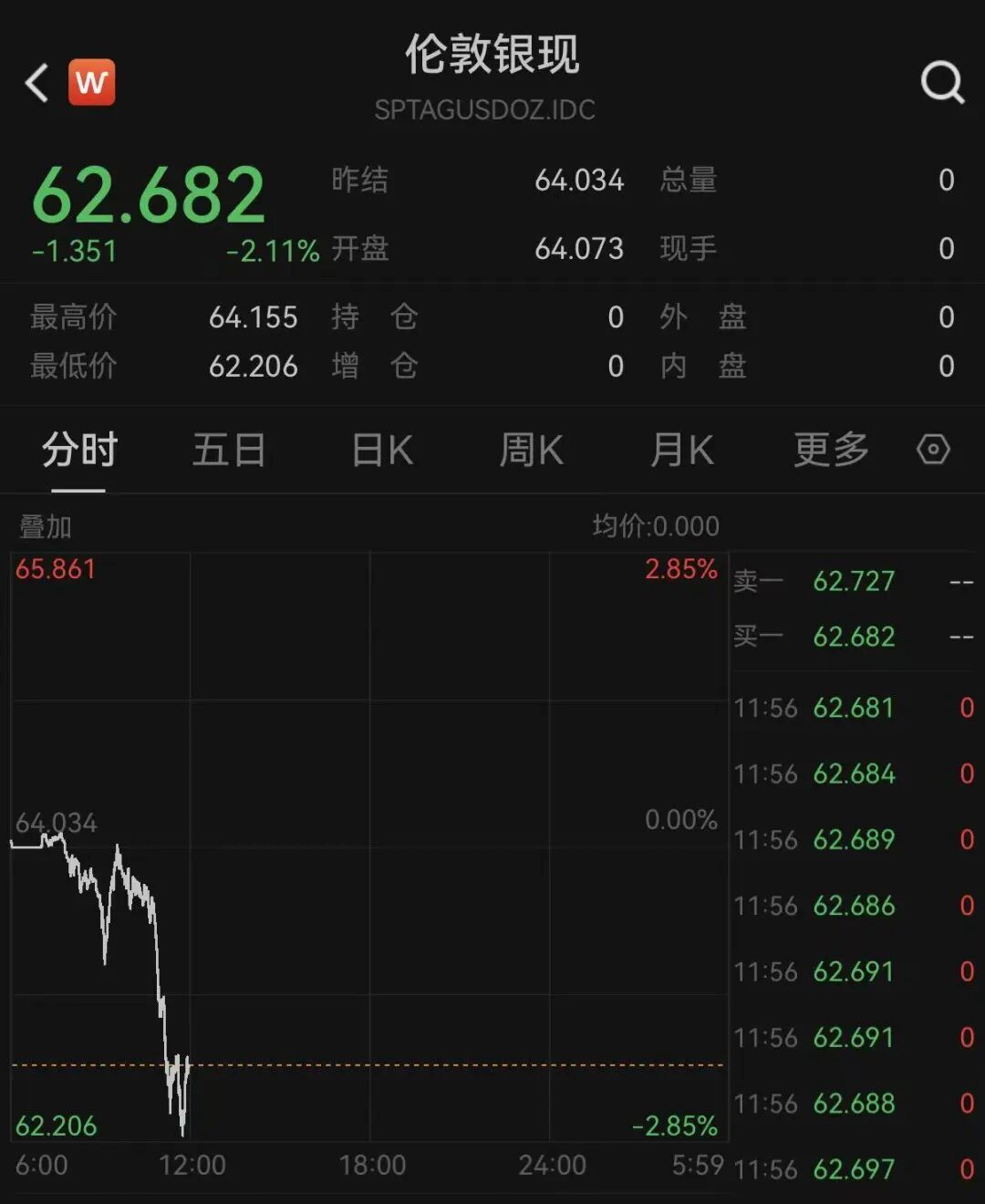Expand the 更多 chart options
Image resolution: width=985 pixels, height=1204 pixels.
pos(831,451)
